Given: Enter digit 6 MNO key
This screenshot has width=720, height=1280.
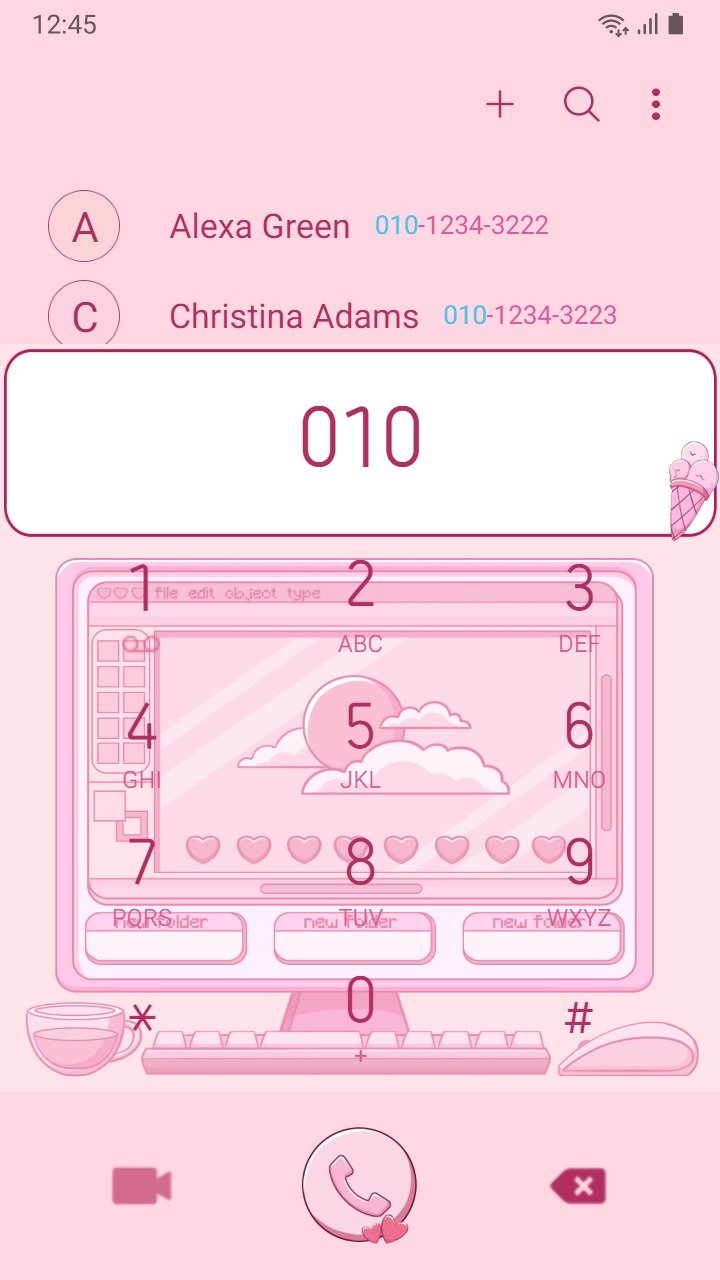Looking at the screenshot, I should (579, 742).
